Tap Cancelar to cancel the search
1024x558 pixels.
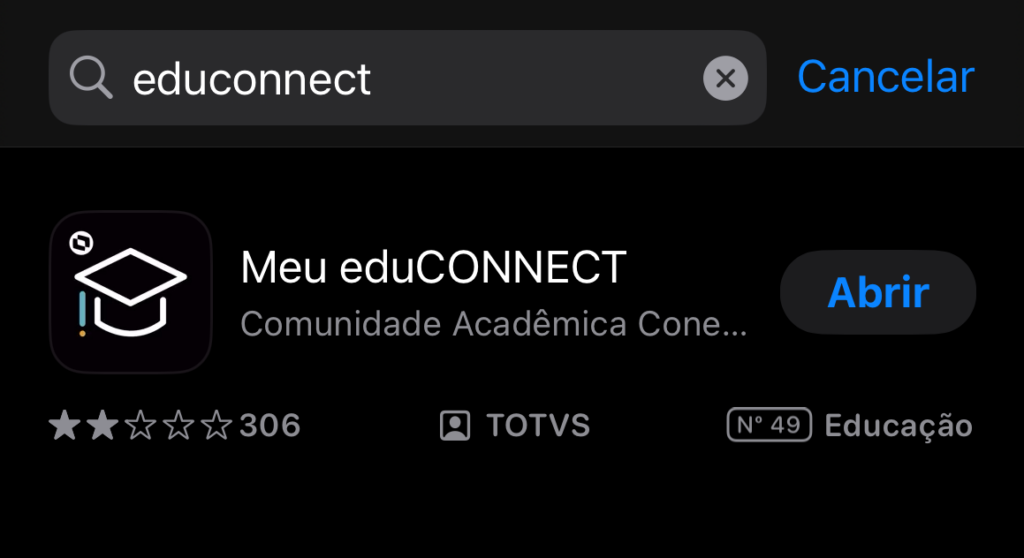point(885,77)
